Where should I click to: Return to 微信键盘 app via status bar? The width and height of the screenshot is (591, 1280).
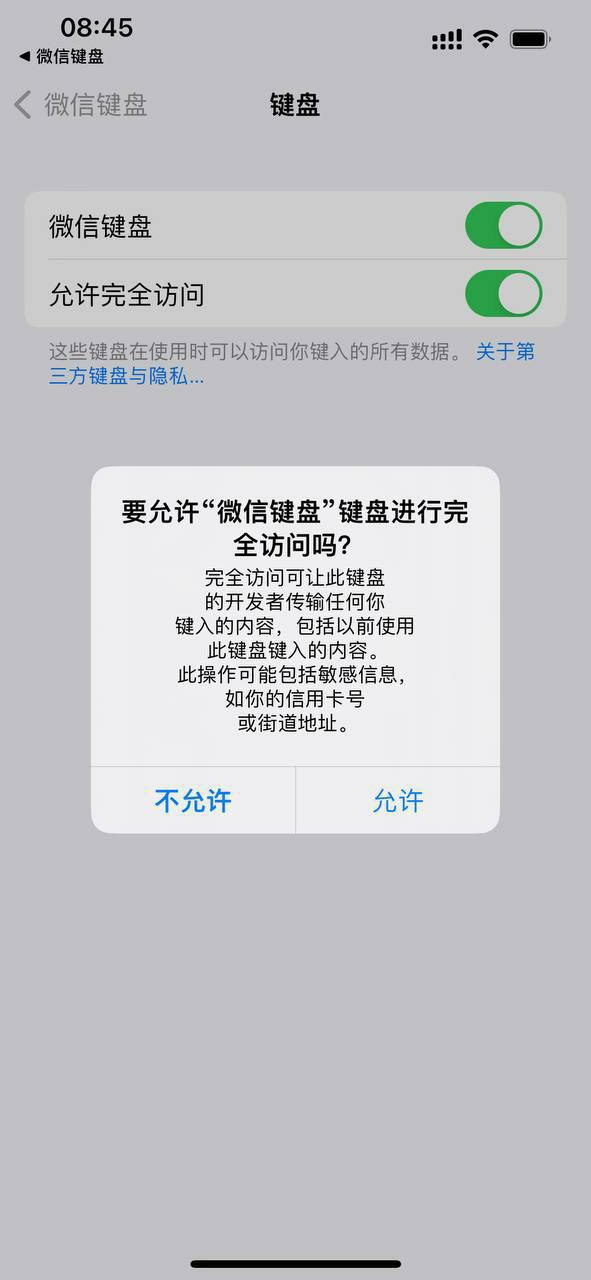[x=61, y=57]
